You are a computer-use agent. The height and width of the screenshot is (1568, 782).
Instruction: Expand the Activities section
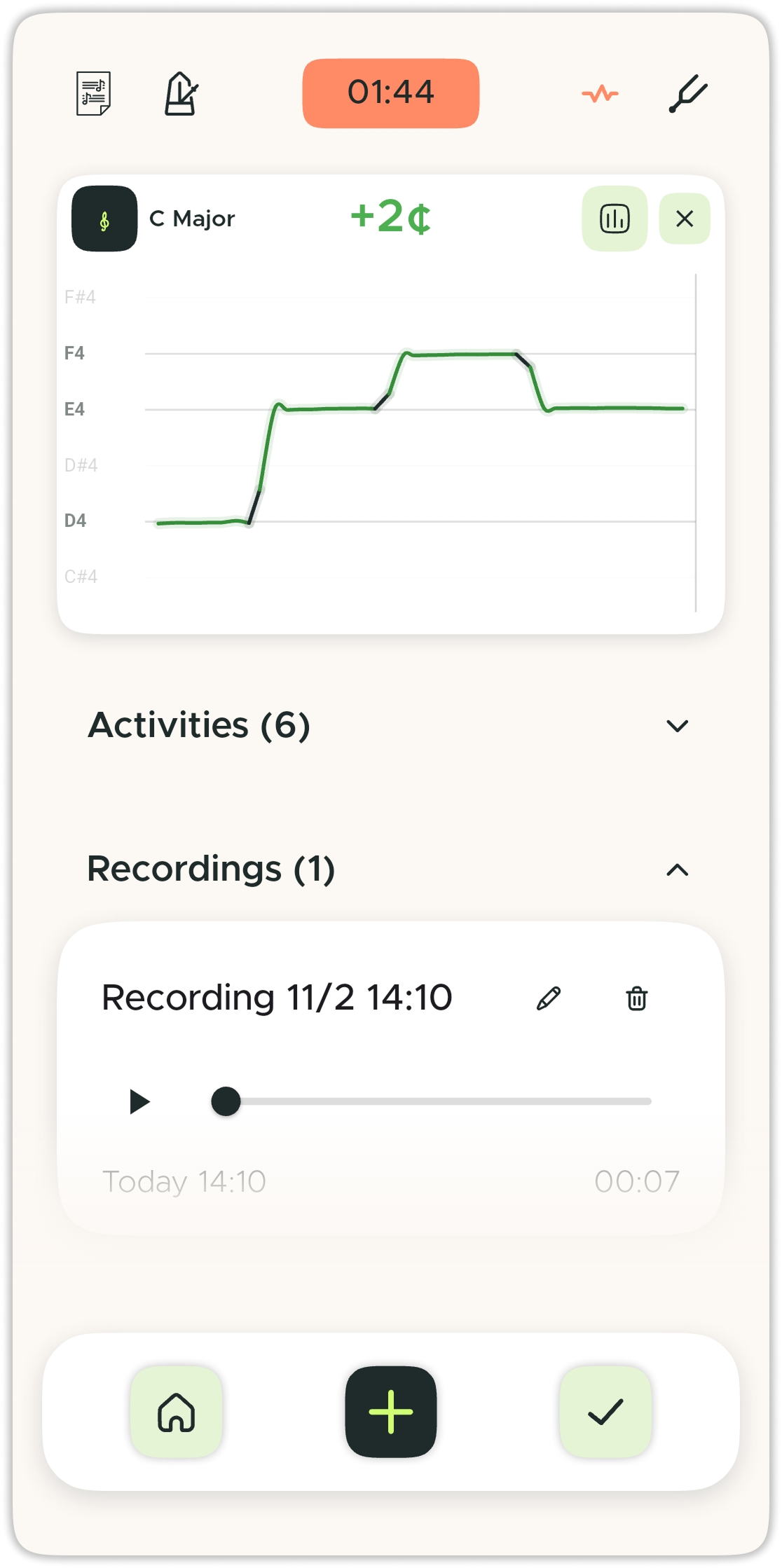coord(678,727)
